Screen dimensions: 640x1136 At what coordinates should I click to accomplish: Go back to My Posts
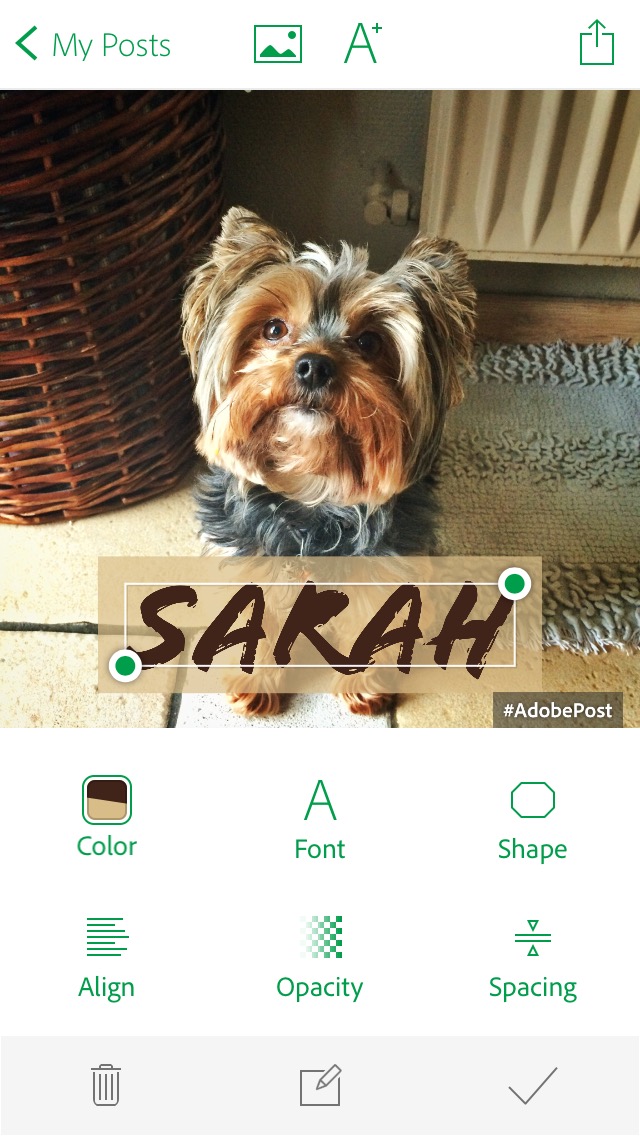click(x=93, y=45)
